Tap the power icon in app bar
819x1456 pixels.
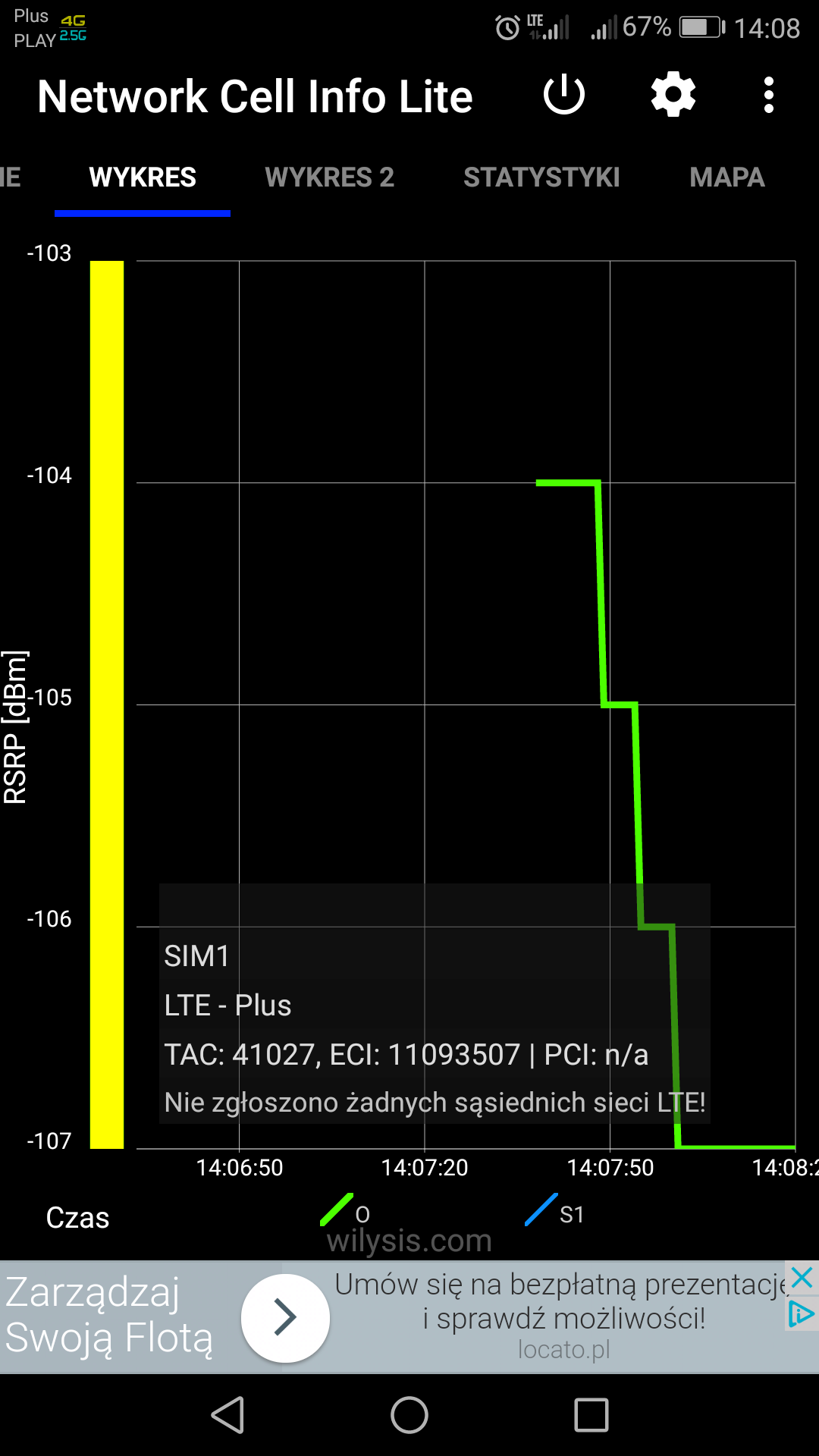point(564,96)
